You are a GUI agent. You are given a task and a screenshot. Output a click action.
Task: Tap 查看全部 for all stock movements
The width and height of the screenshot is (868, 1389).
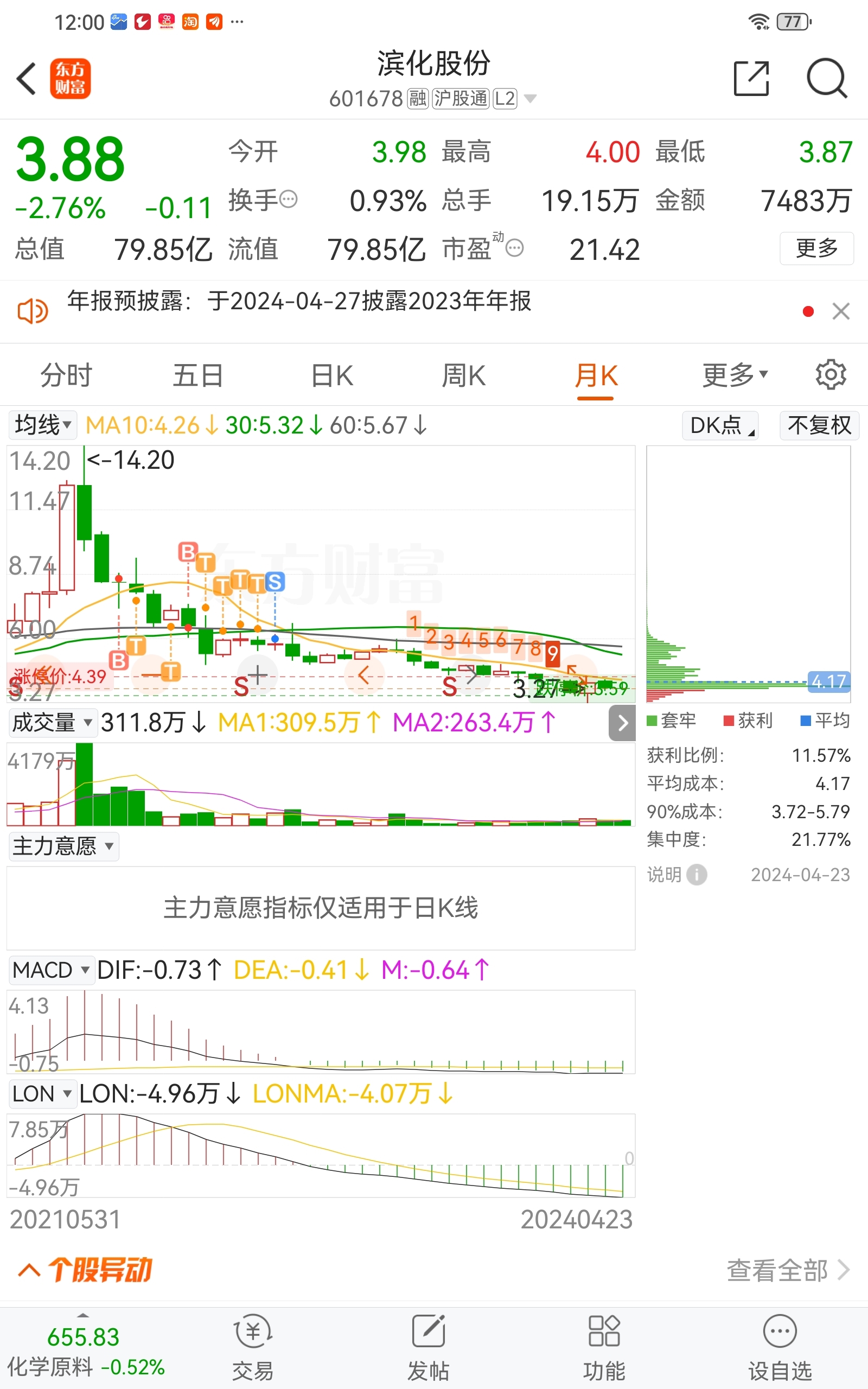[787, 1270]
